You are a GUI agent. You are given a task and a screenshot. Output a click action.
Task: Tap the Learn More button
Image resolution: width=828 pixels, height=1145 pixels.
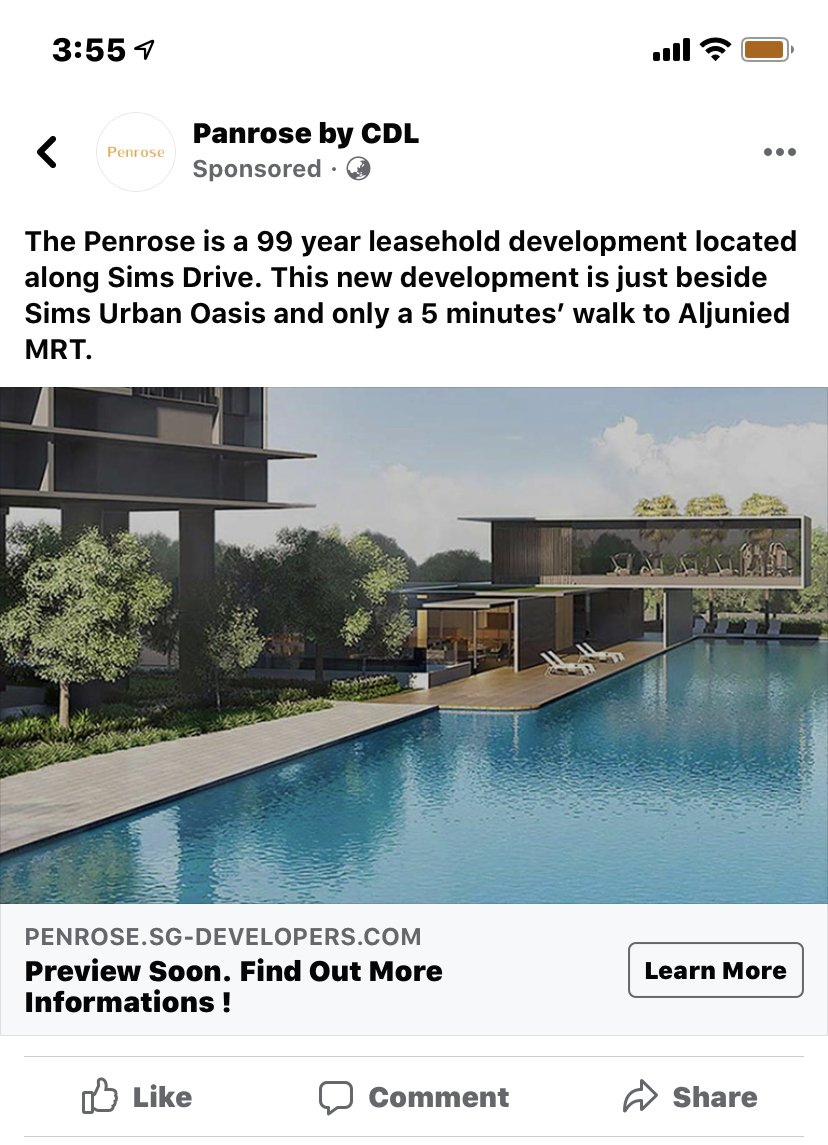(715, 970)
